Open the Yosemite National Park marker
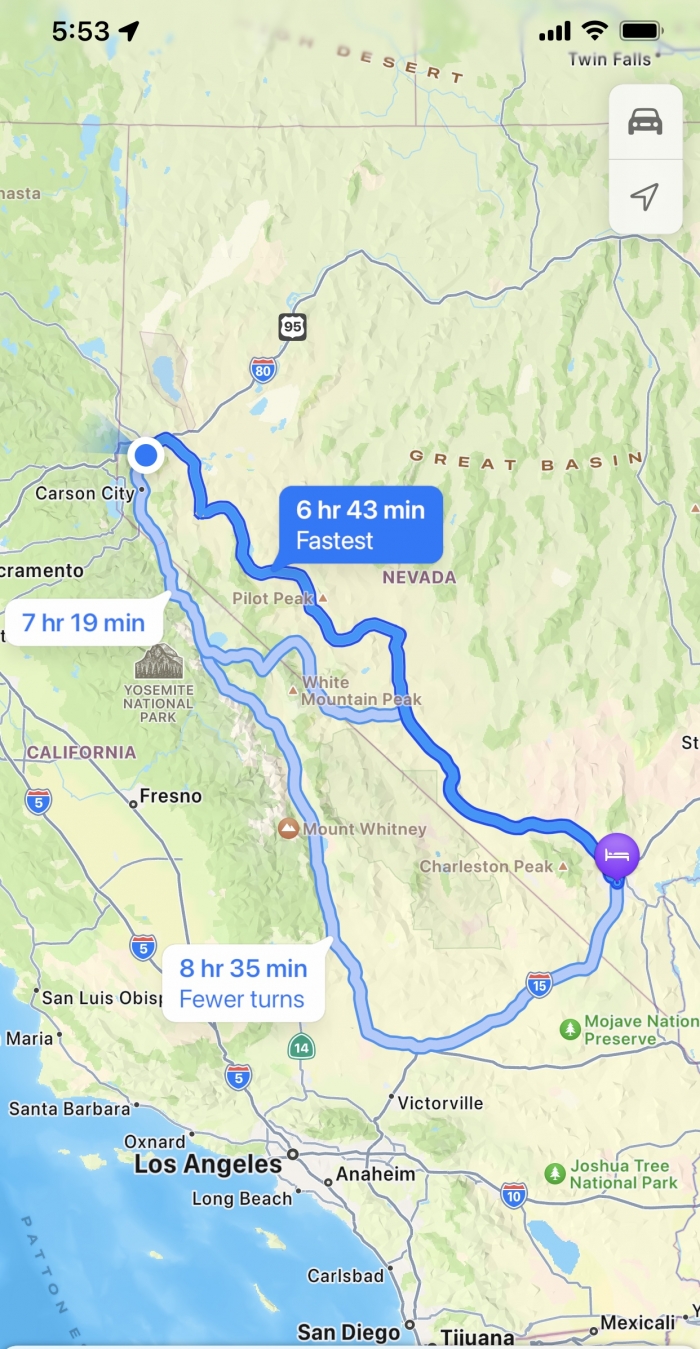Viewport: 700px width, 1349px height. [159, 662]
